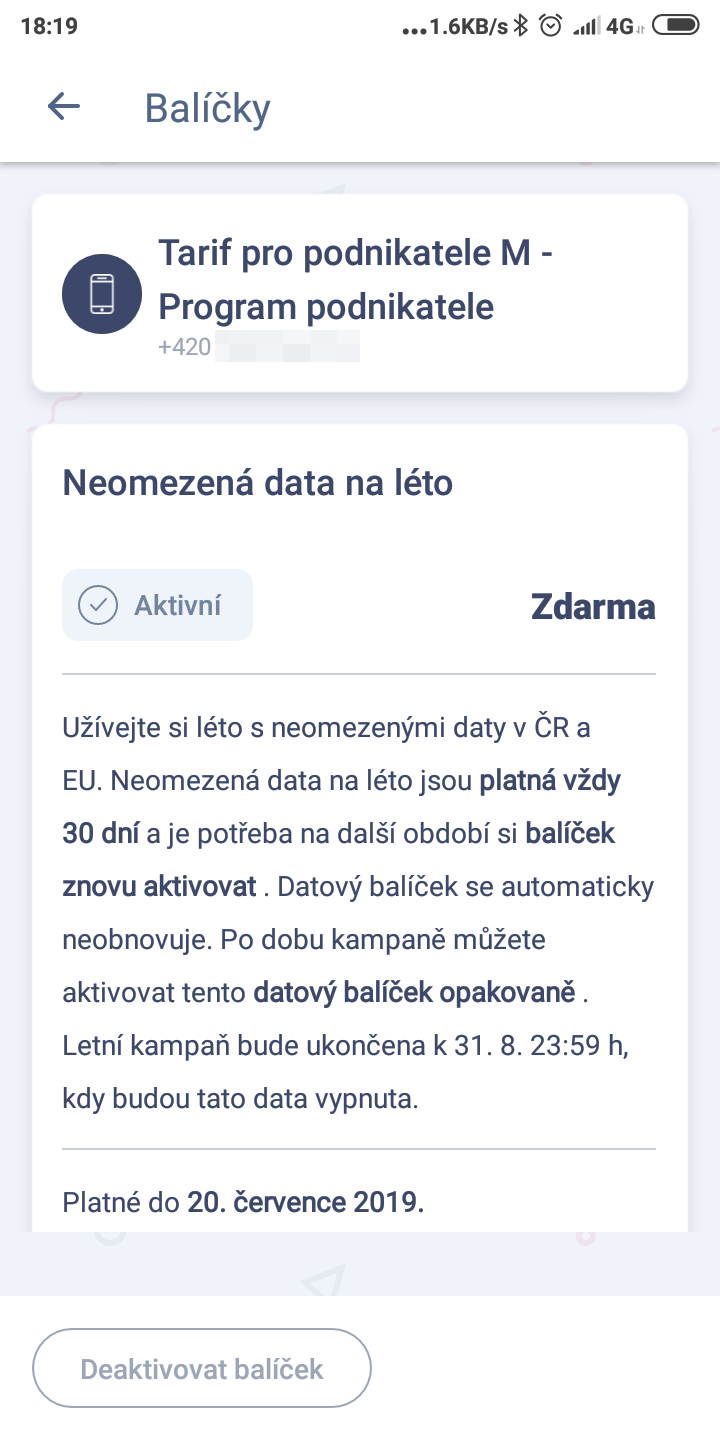The image size is (720, 1440).
Task: Tap the Deaktivovat balíček button
Action: point(202,1368)
